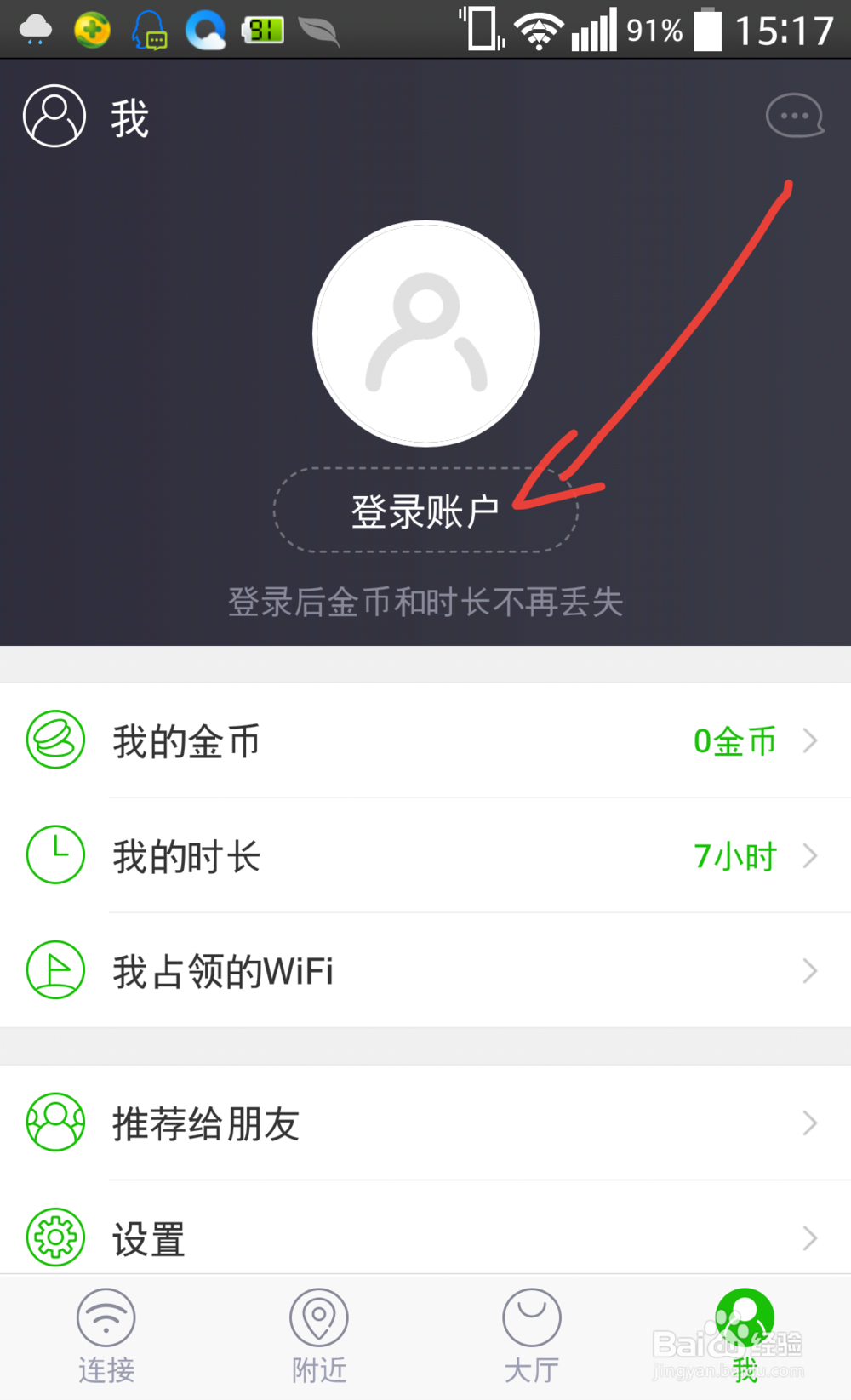Click the default avatar circle
851x1400 pixels.
click(x=425, y=332)
